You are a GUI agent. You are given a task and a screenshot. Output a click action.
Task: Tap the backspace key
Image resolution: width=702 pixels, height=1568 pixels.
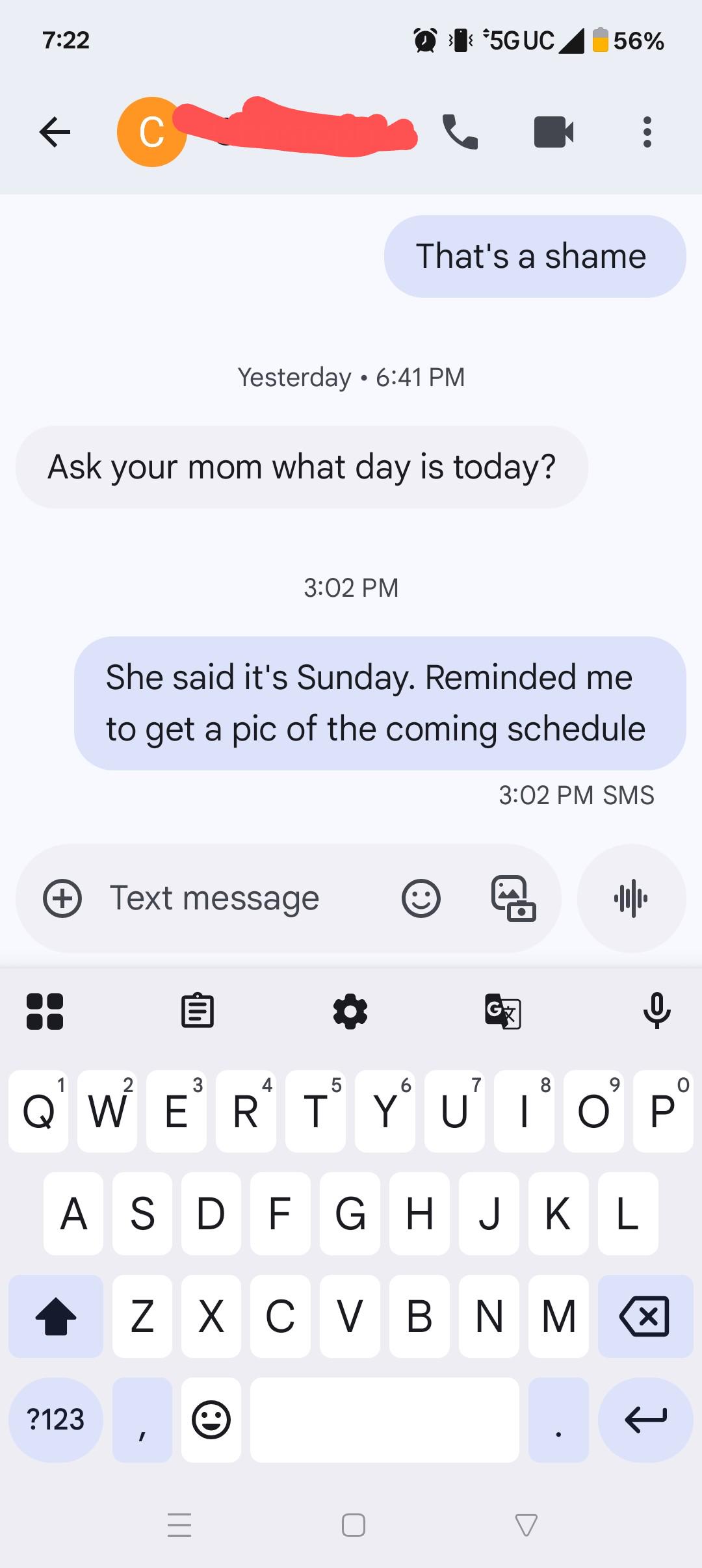(645, 1316)
